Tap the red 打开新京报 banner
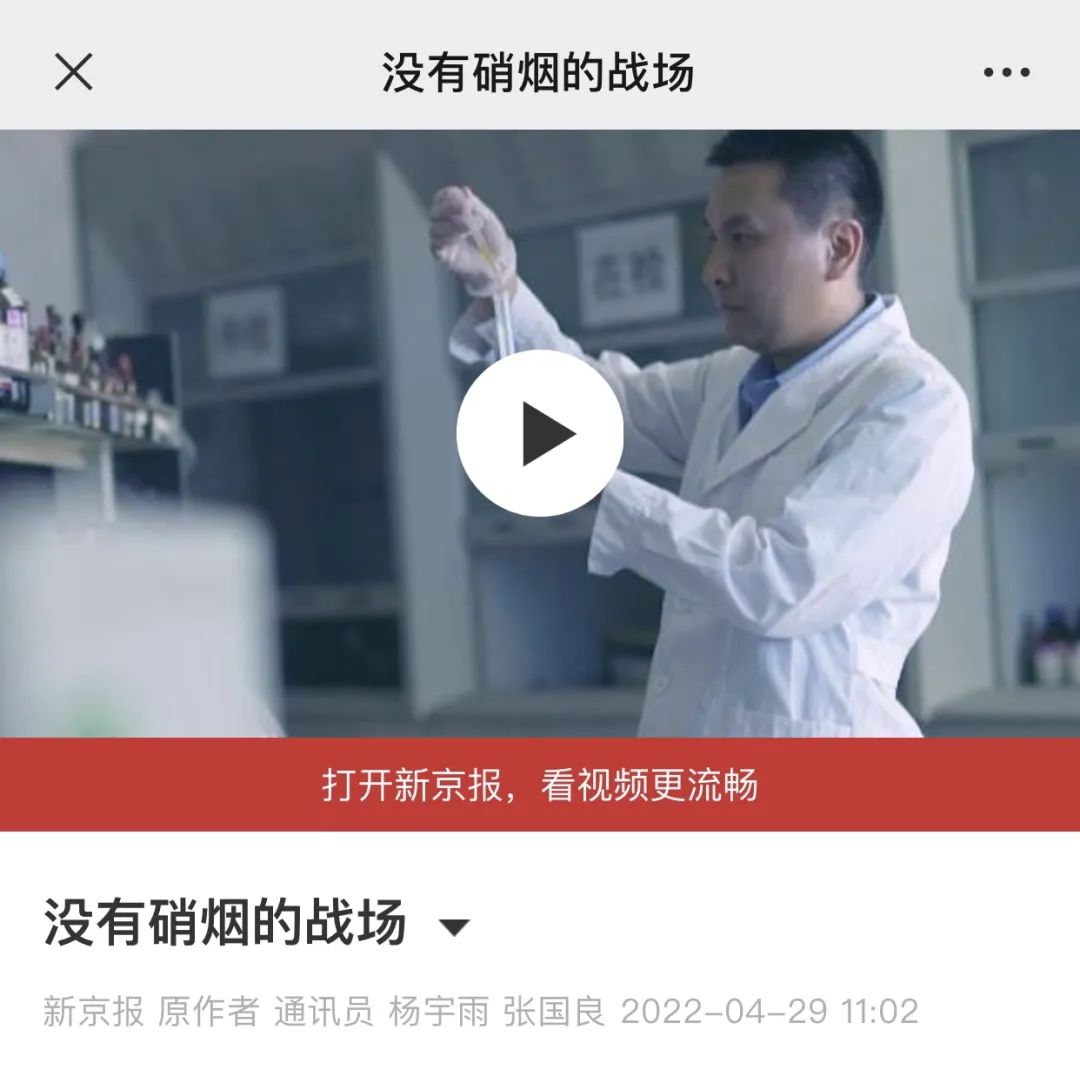The height and width of the screenshot is (1083, 1080). point(540,785)
